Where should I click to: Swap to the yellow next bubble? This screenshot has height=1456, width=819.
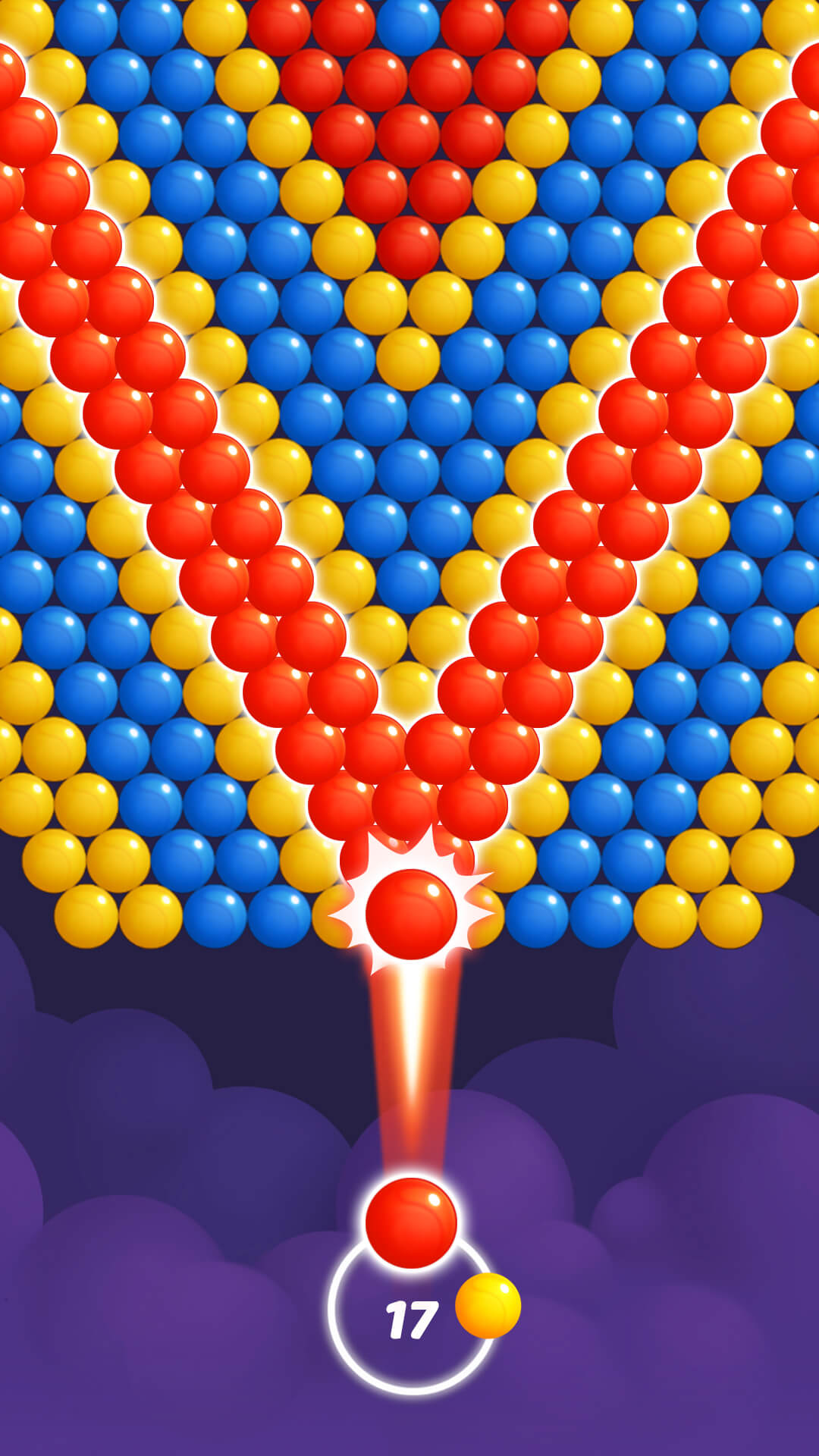point(488,1305)
